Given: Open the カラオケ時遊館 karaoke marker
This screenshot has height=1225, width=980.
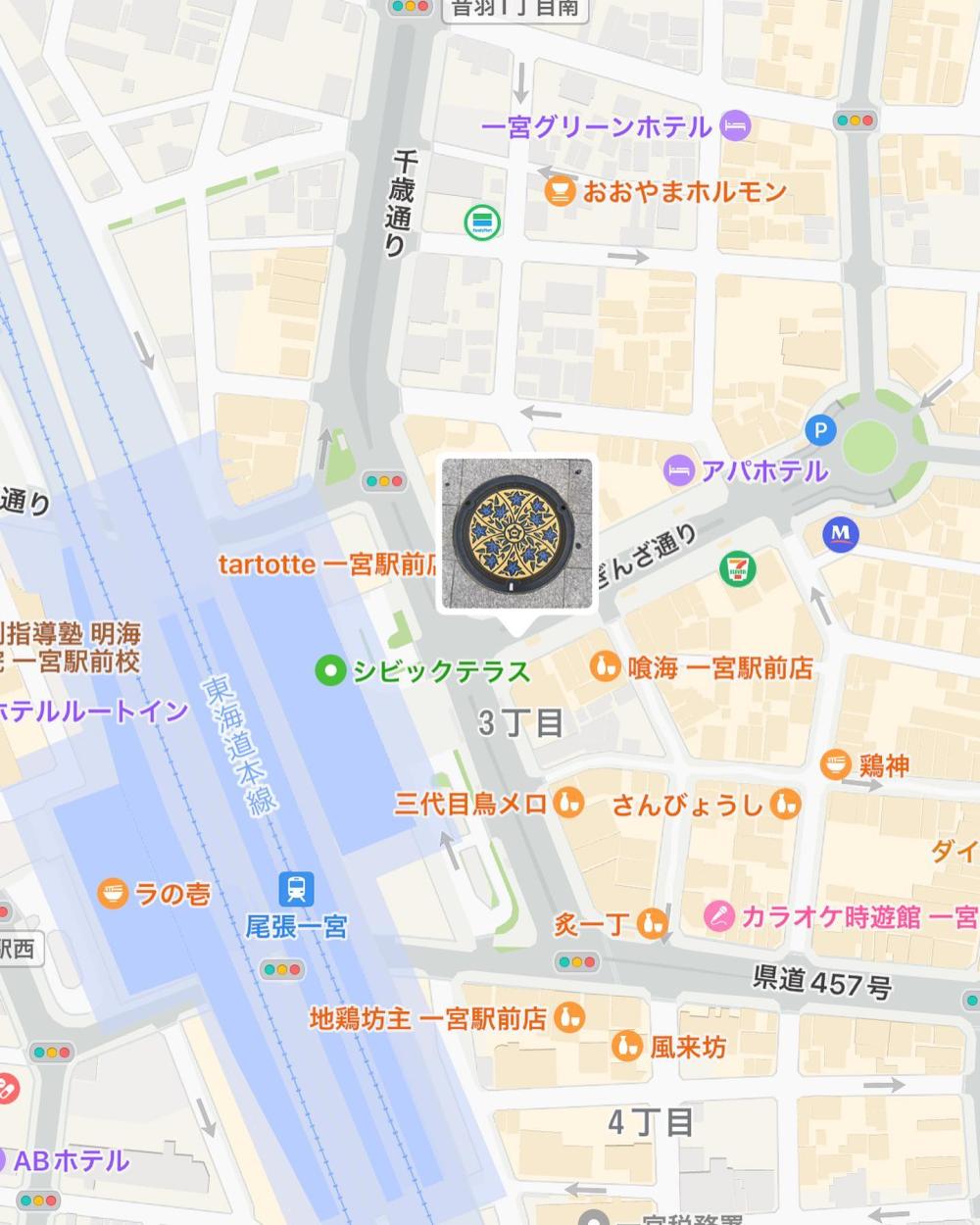Looking at the screenshot, I should pyautogui.click(x=720, y=916).
